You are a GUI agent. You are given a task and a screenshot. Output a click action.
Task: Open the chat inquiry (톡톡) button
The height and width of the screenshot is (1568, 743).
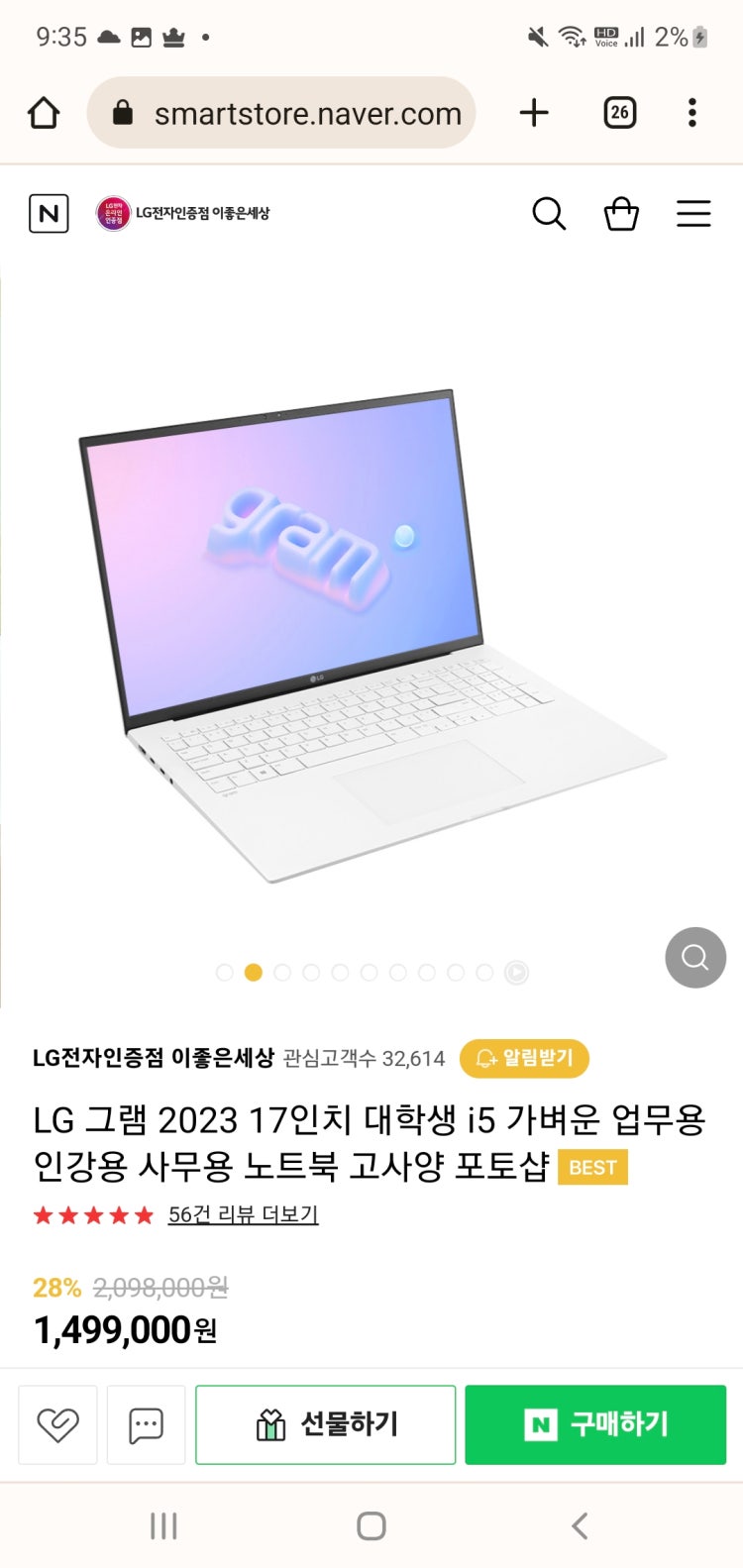tap(146, 1424)
